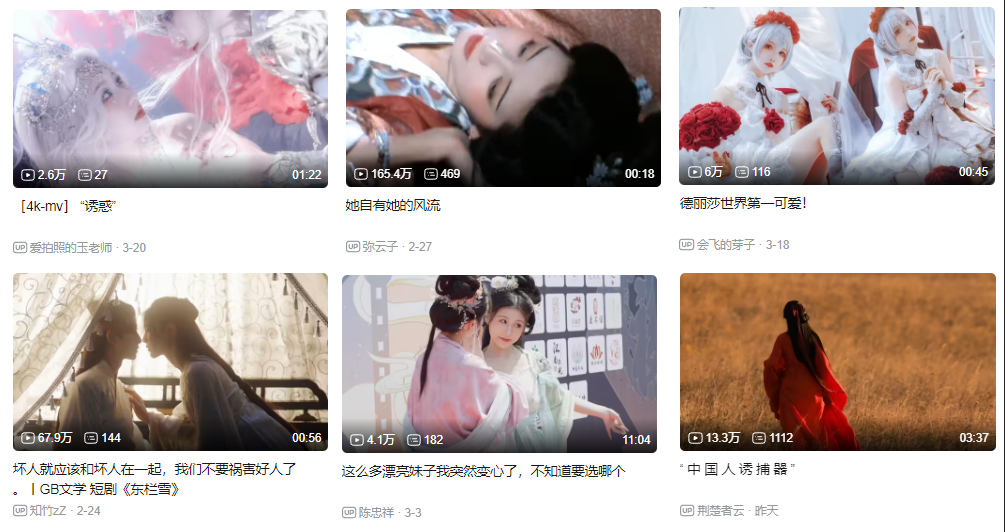Watch the GB文学 短剧《东栏雪》 video

170,362
